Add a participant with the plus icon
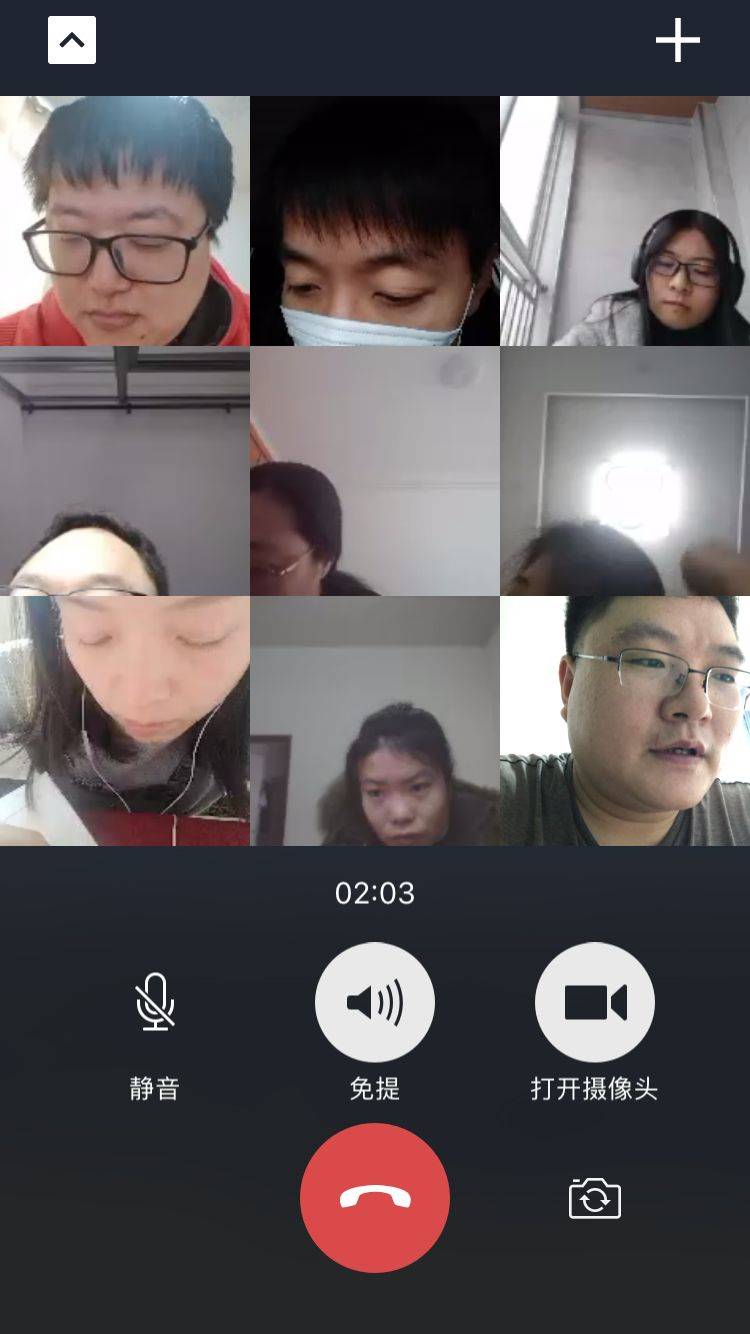This screenshot has width=750, height=1334. 677,41
